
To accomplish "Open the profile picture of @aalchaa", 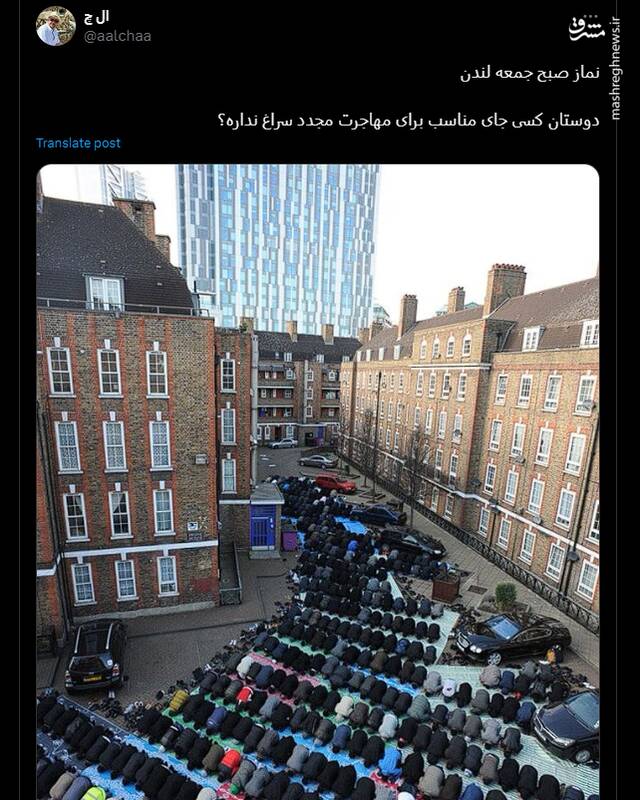I will point(56,27).
